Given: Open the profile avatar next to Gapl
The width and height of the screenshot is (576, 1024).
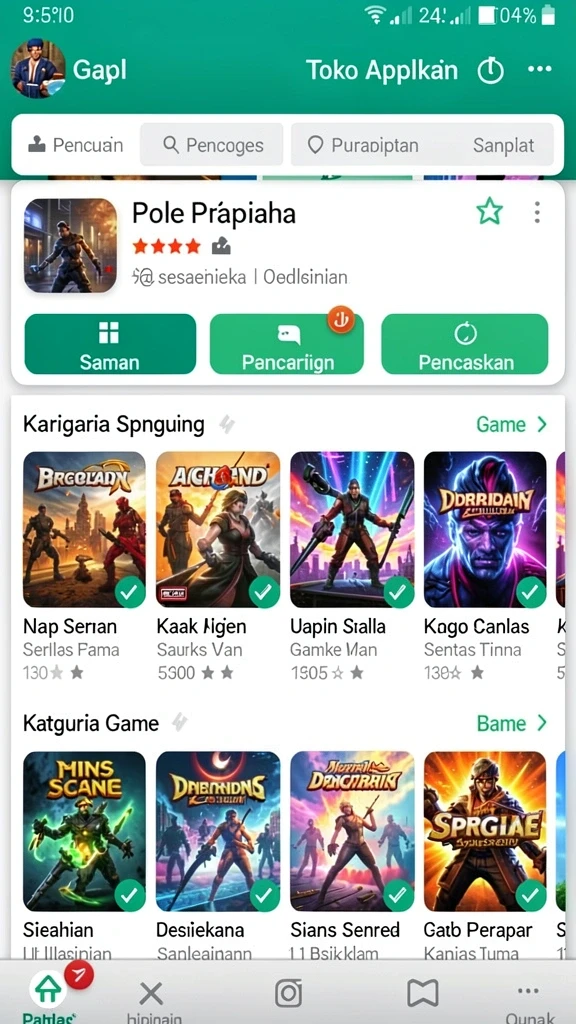Looking at the screenshot, I should pos(38,69).
